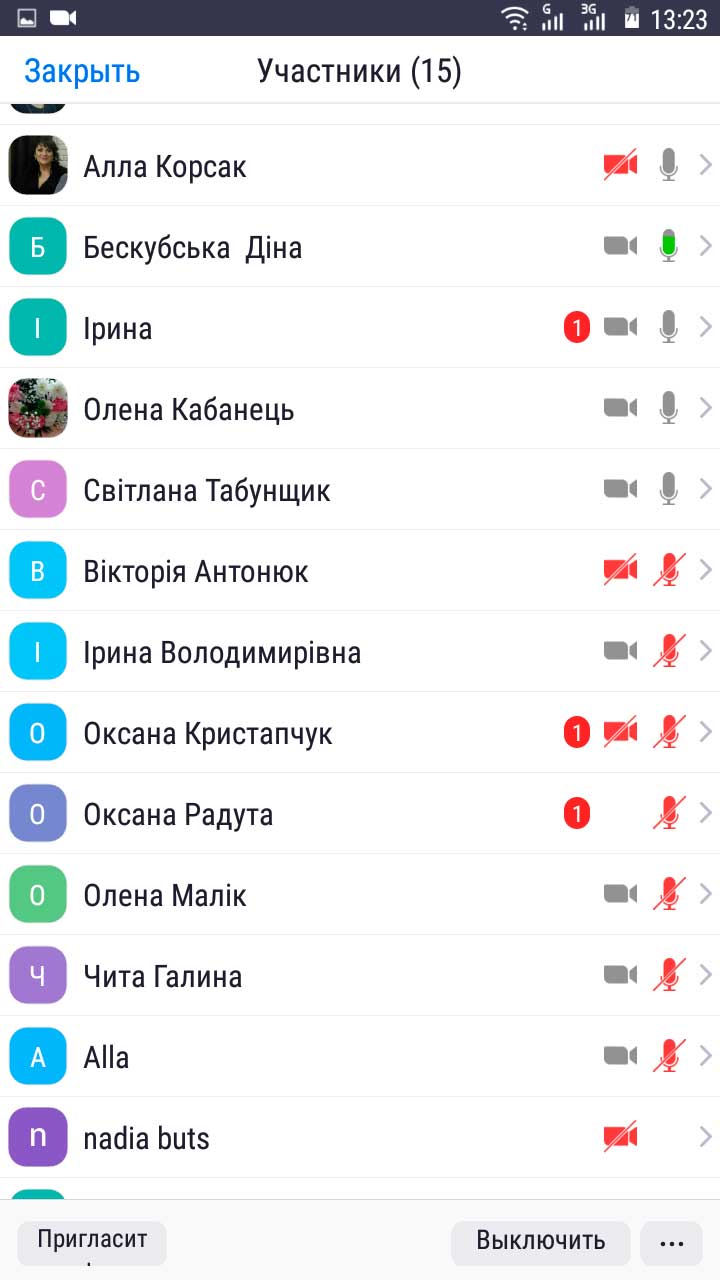Tap the Пригласить invite button
The width and height of the screenshot is (720, 1280).
[x=92, y=1243]
